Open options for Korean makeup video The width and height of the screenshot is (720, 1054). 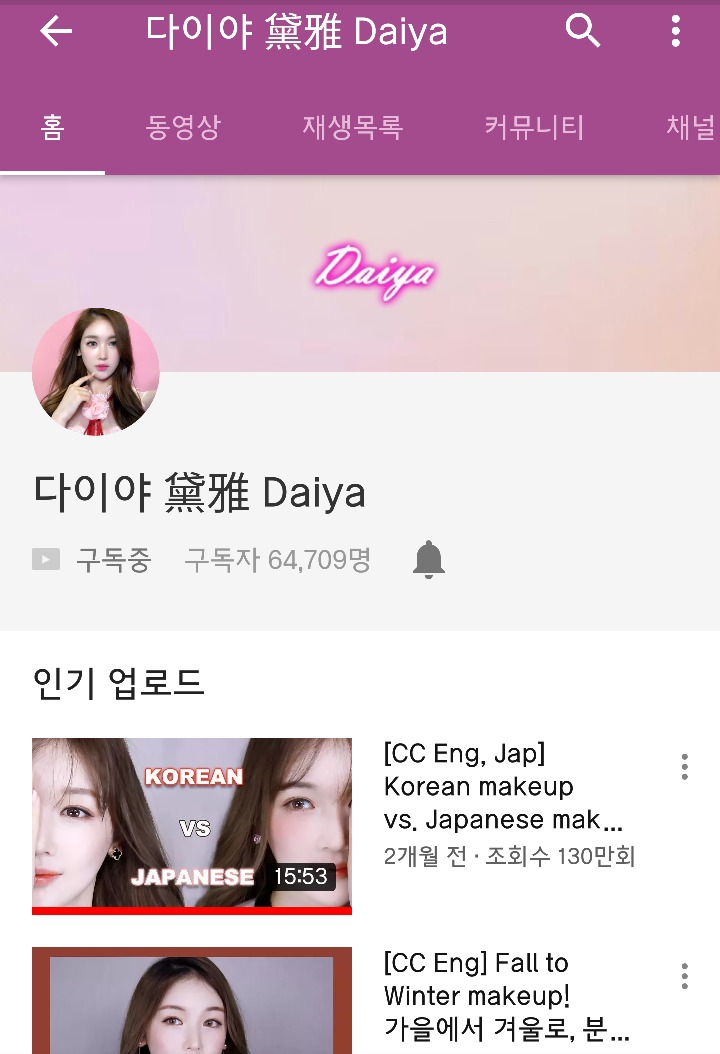coord(684,767)
